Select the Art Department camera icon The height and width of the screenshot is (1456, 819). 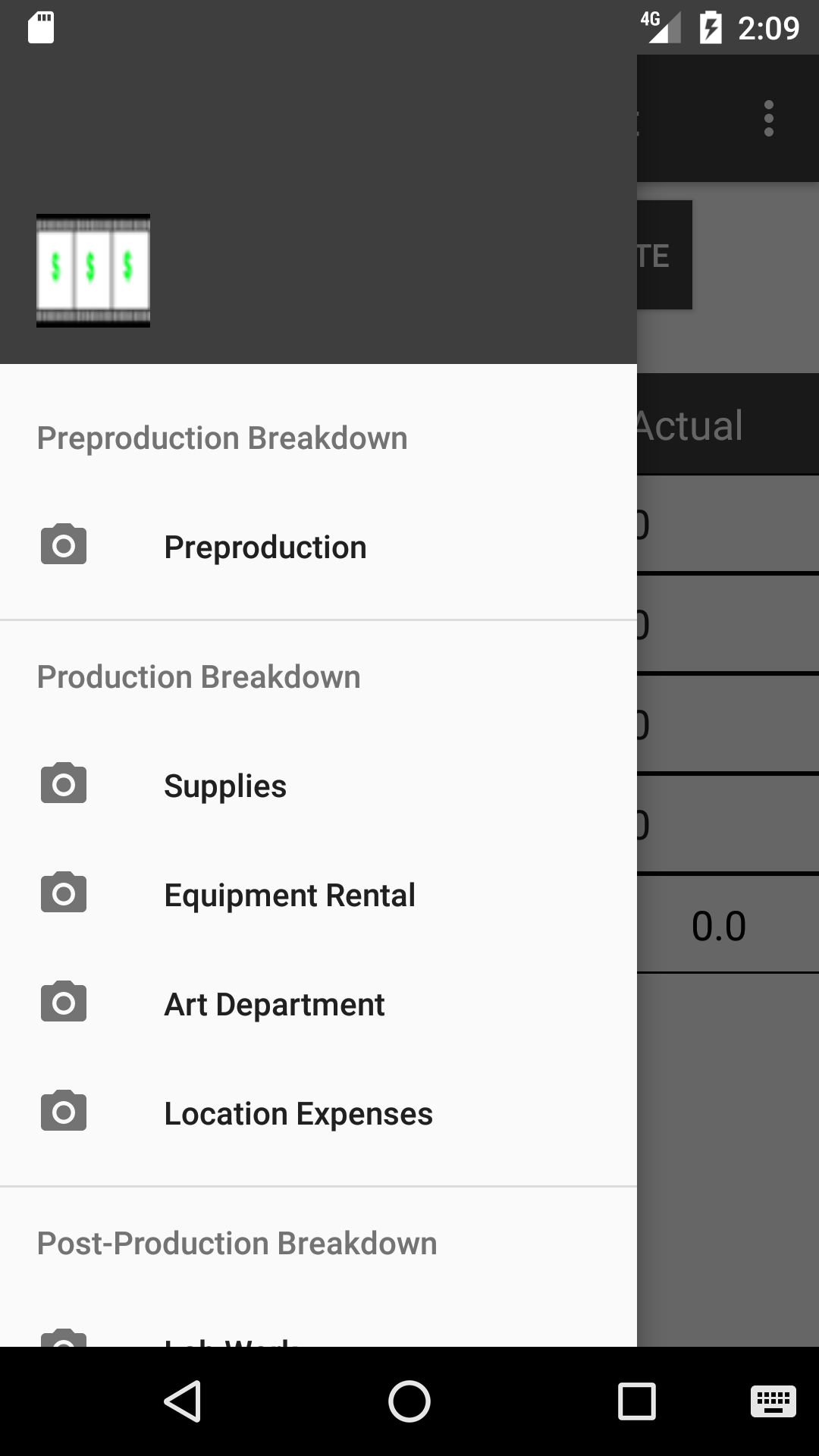point(63,1003)
